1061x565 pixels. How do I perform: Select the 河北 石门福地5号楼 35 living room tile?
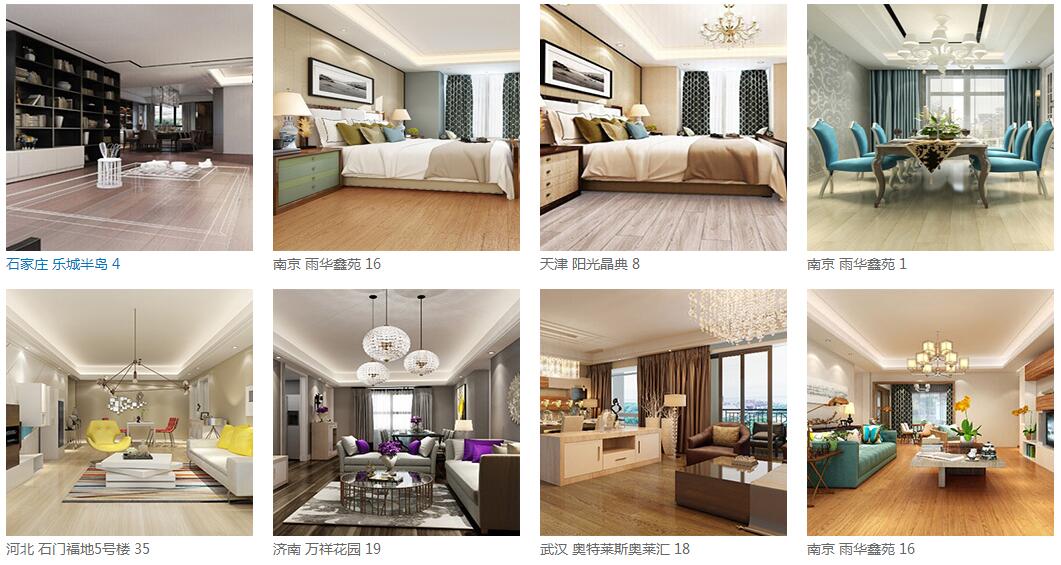tap(129, 412)
